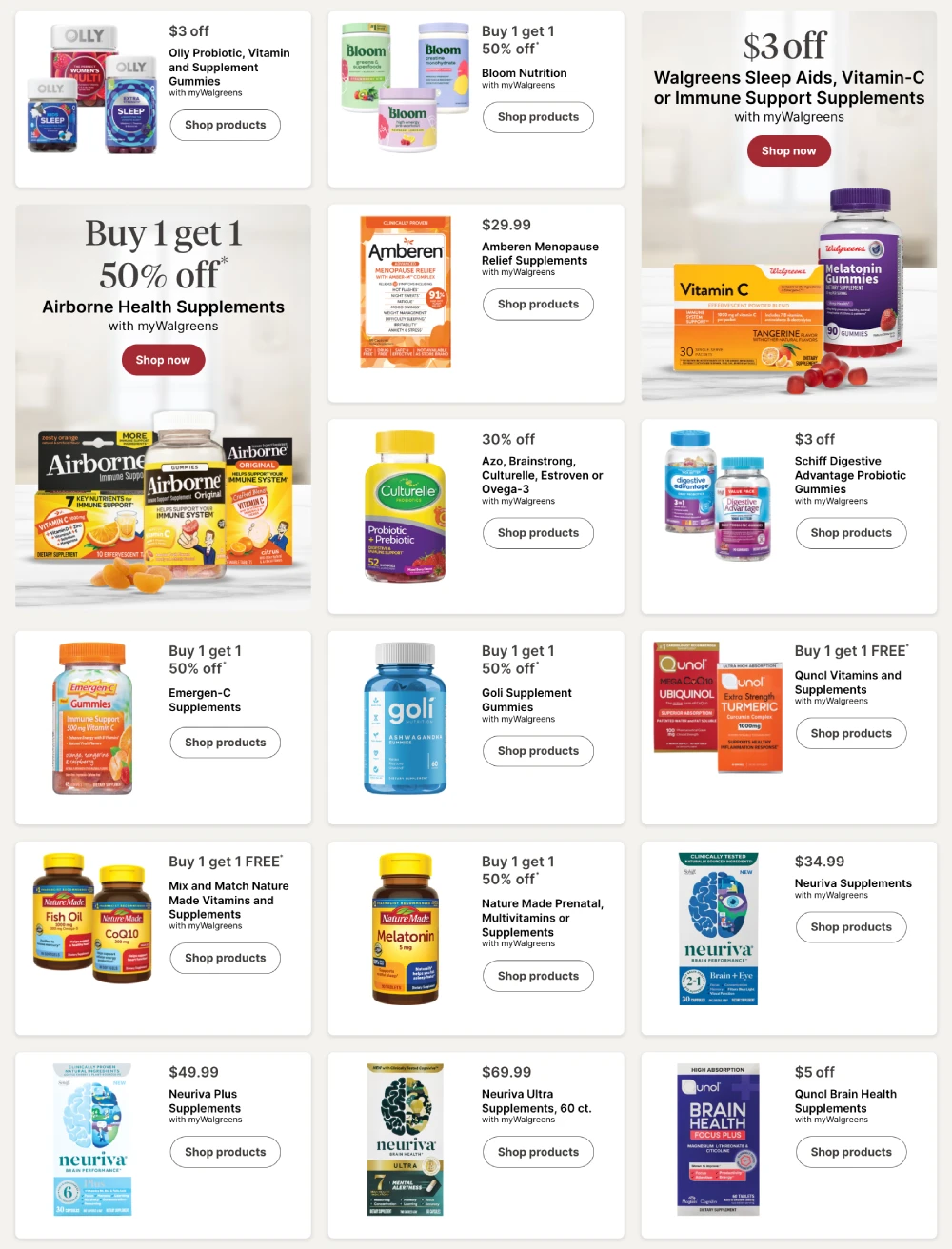Image resolution: width=952 pixels, height=1249 pixels.
Task: Shop now for Airborne Health Supplements
Action: (x=163, y=361)
